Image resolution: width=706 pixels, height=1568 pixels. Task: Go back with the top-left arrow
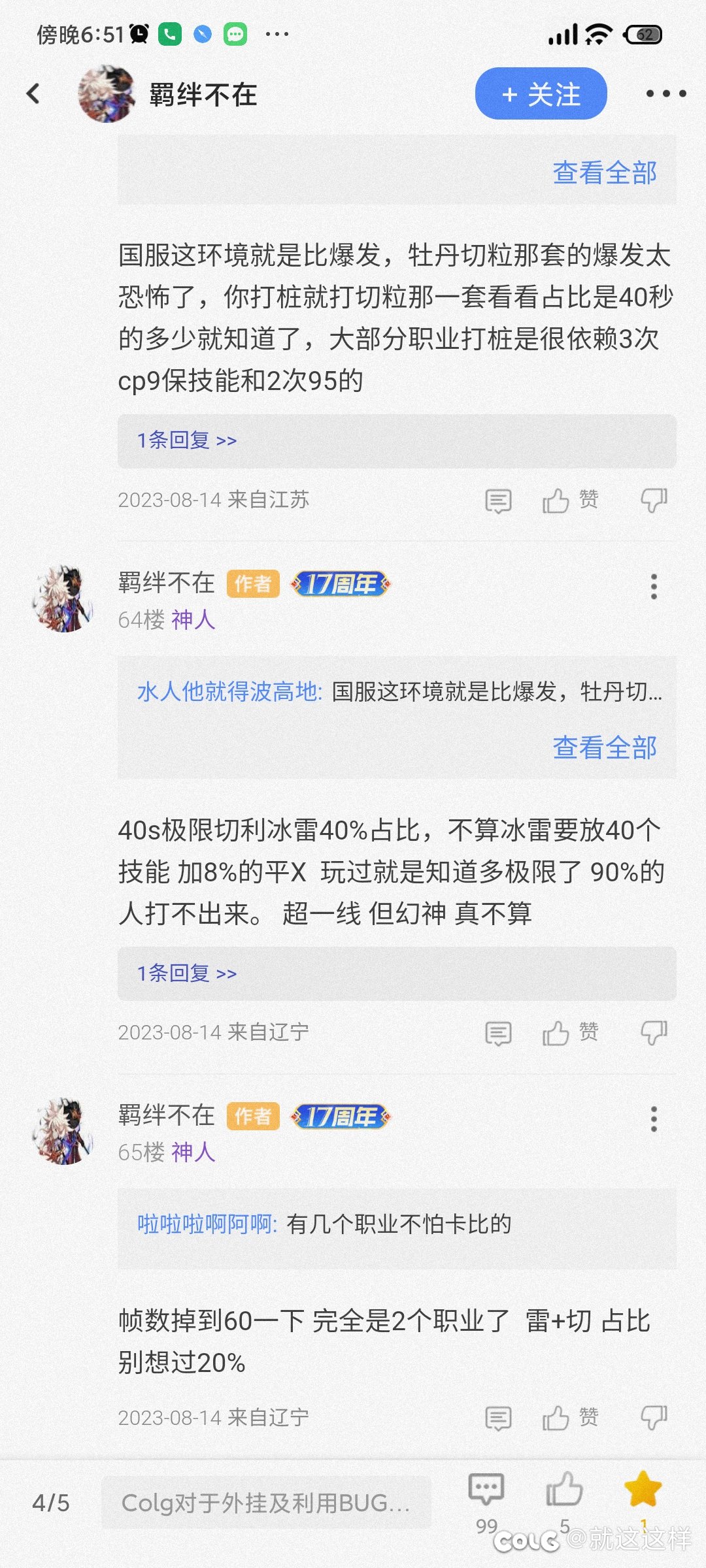33,94
